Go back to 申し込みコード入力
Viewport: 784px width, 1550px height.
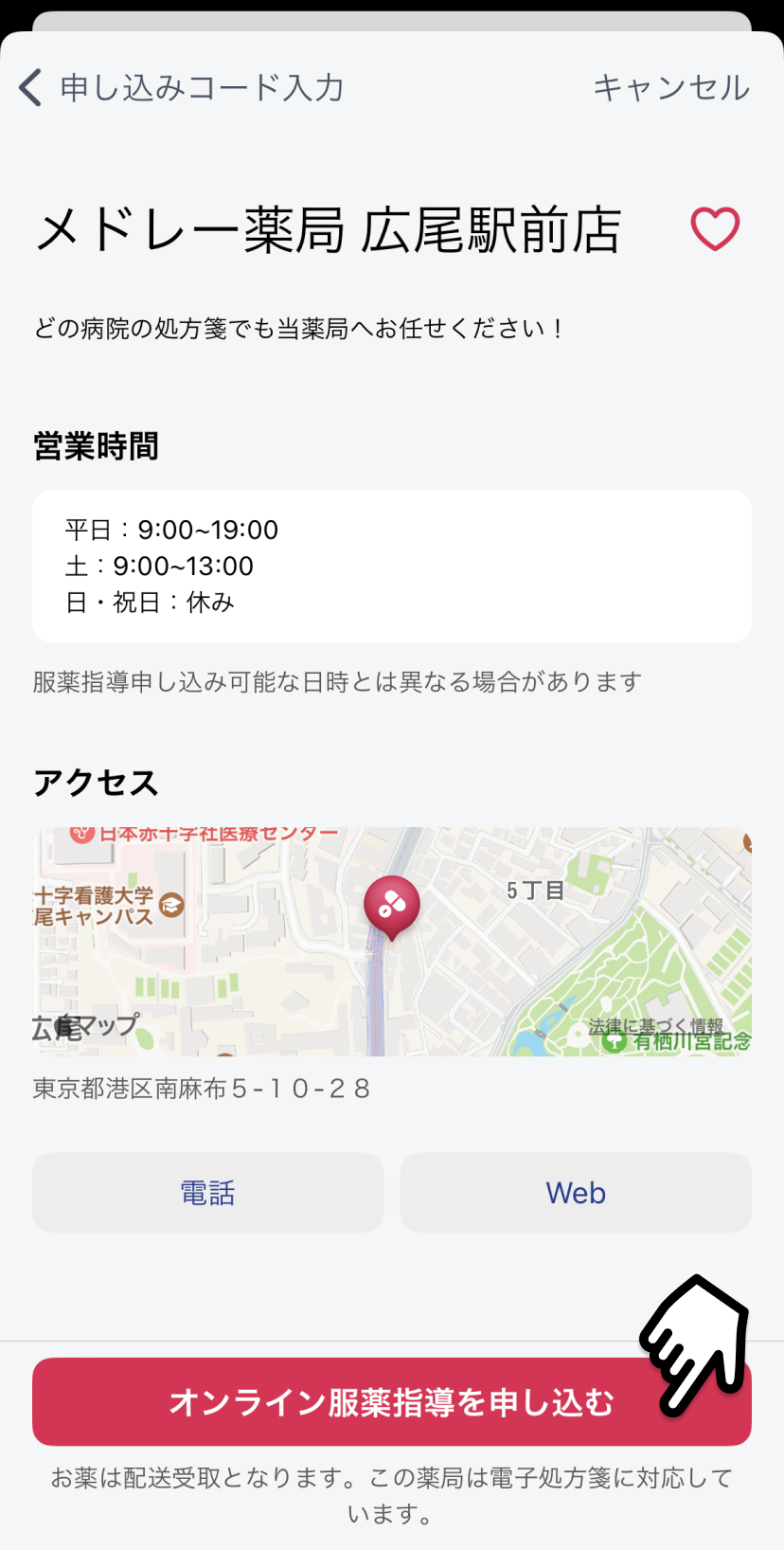click(x=181, y=87)
